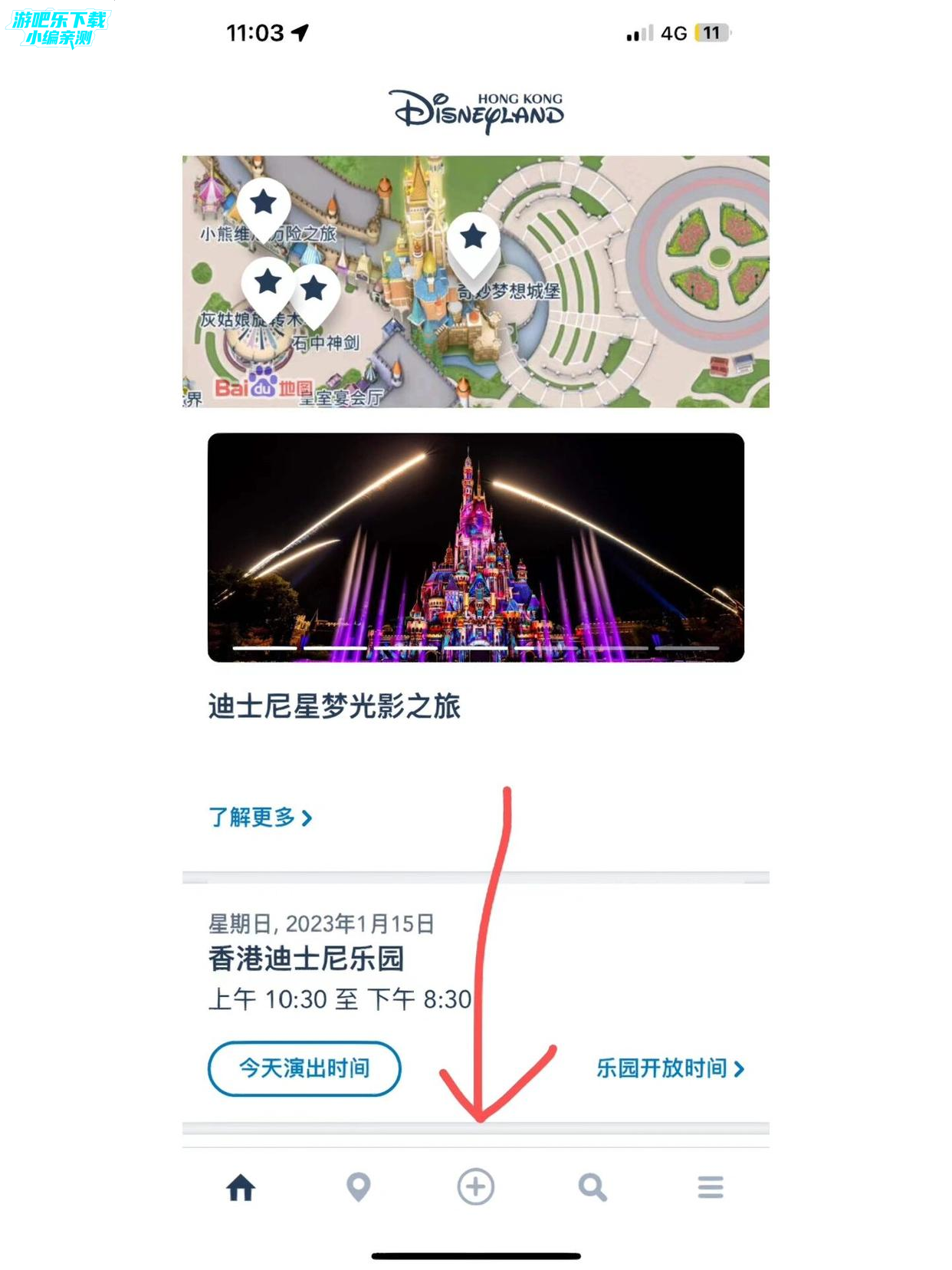The height and width of the screenshot is (1270, 952).
Task: Tap 了解更多 link
Action: coord(261,818)
